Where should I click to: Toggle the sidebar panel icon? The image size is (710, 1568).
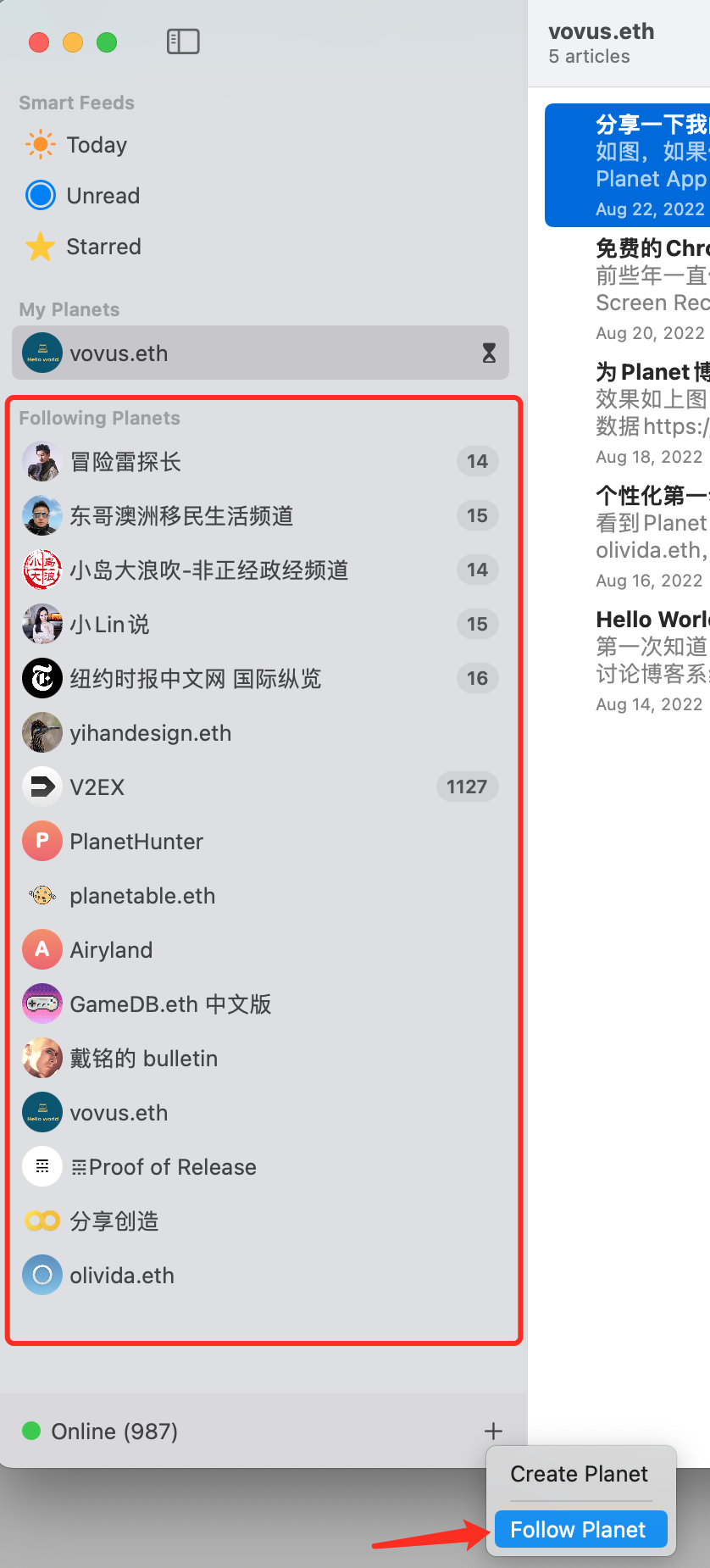point(183,42)
